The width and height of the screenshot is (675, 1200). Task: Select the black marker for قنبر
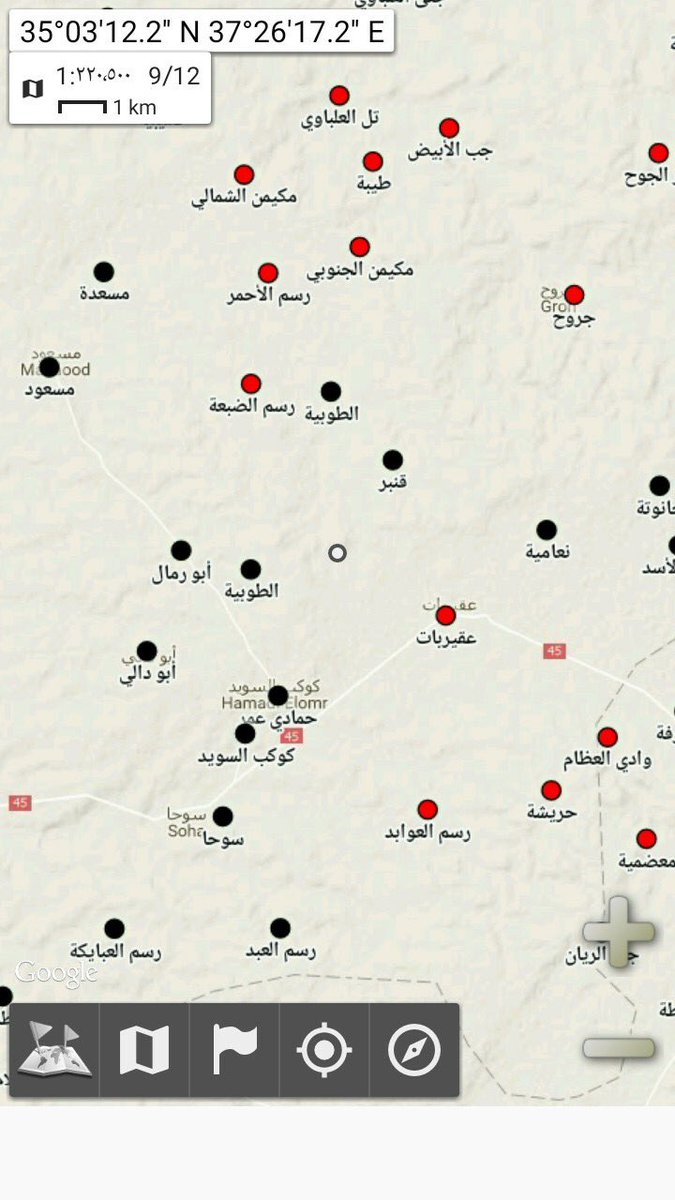[x=393, y=460]
